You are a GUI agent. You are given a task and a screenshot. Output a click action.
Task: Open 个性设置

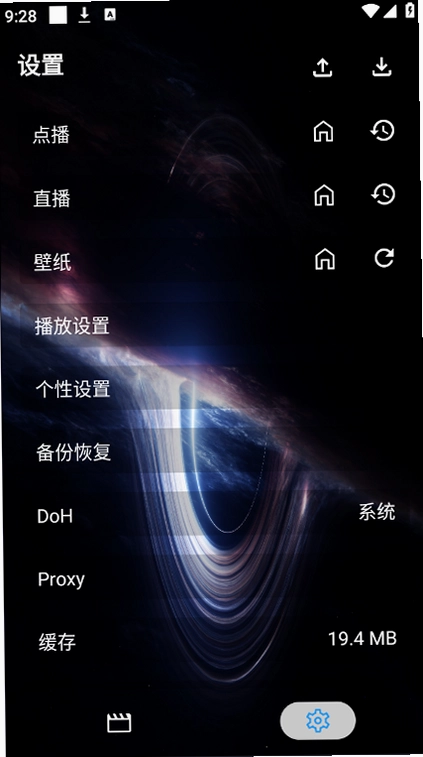click(212, 389)
